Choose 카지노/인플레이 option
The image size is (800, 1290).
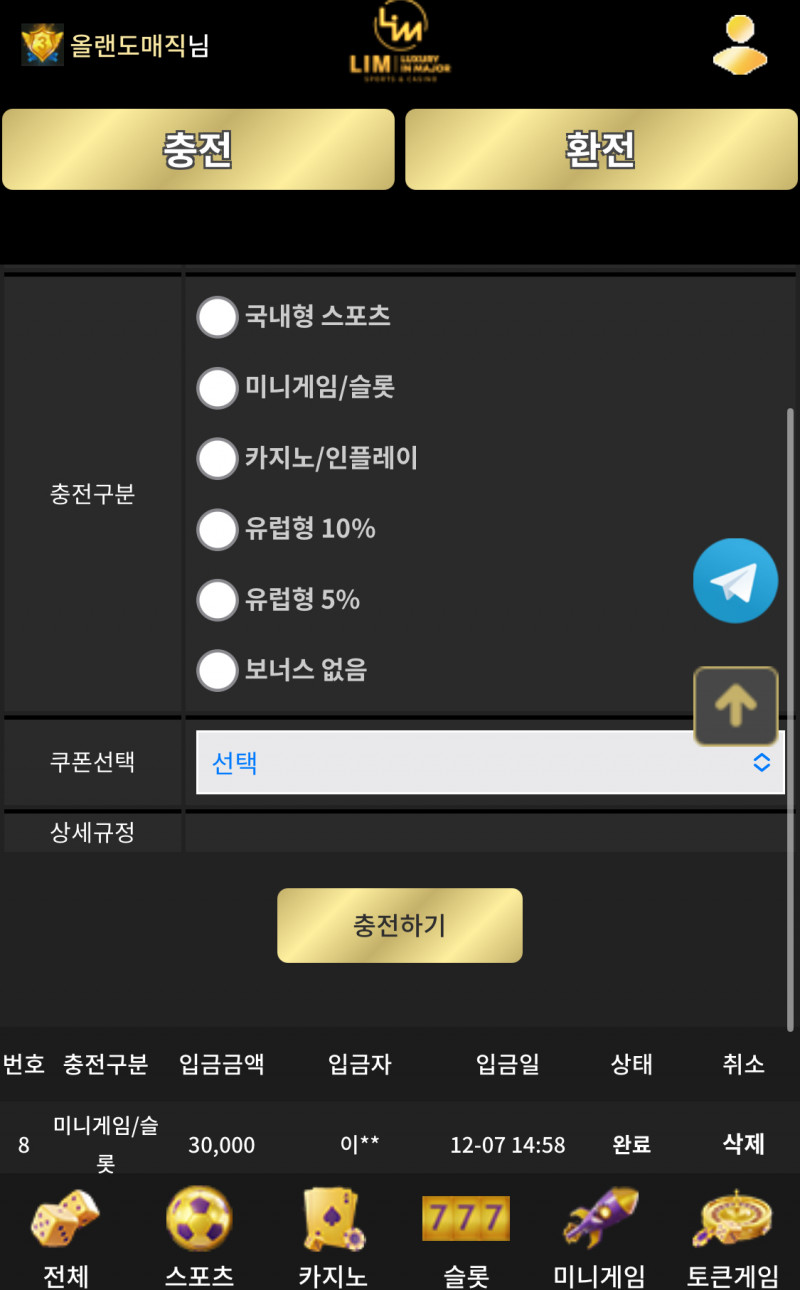217,459
